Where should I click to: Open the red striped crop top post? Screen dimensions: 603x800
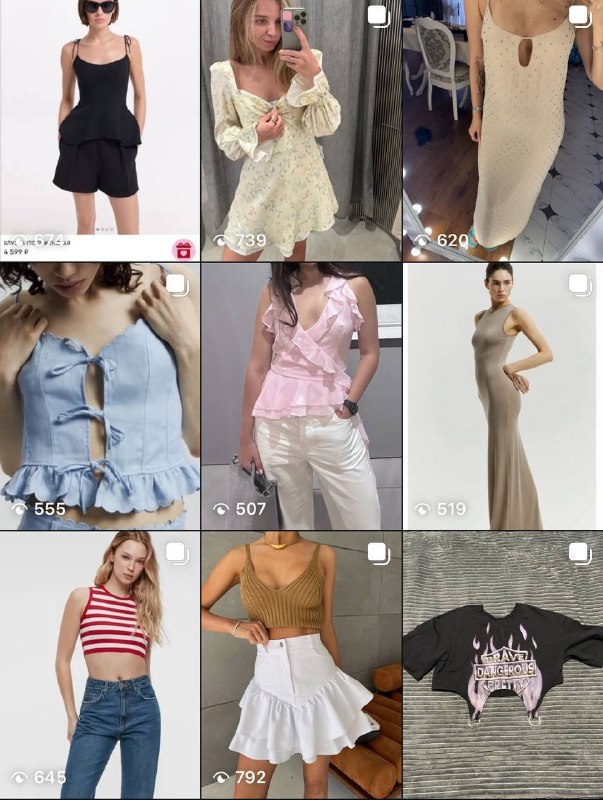[x=100, y=665]
